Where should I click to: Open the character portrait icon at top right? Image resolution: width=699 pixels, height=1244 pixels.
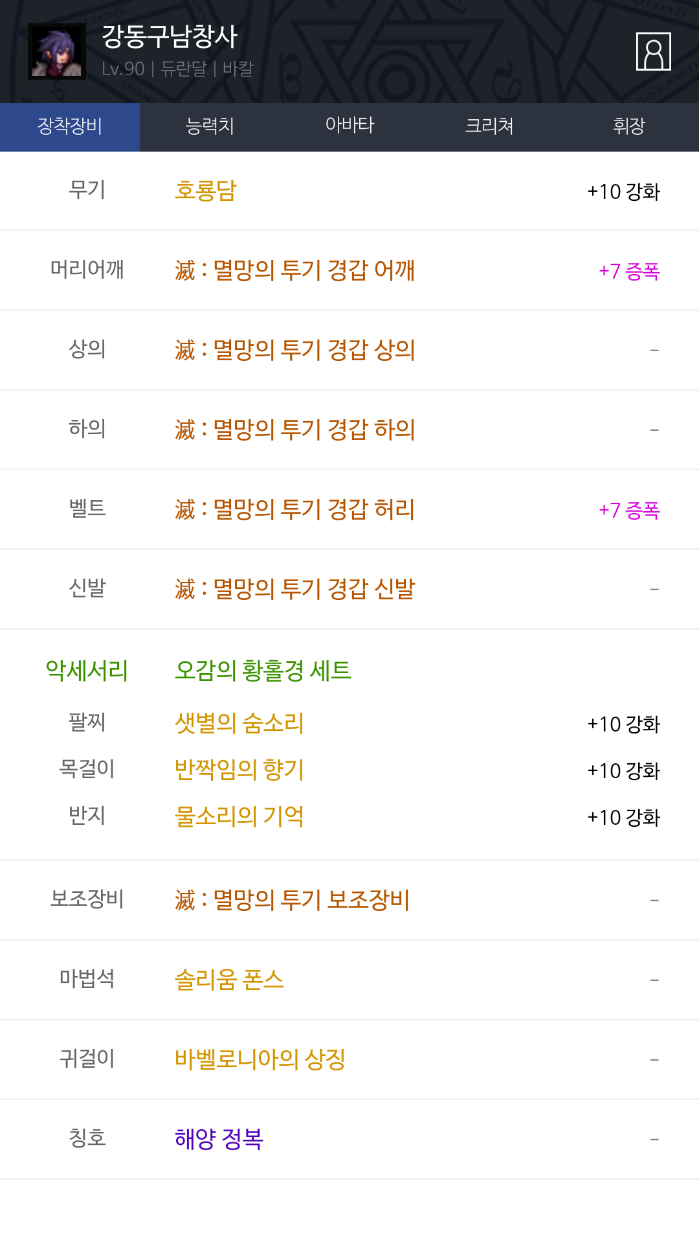[x=653, y=51]
